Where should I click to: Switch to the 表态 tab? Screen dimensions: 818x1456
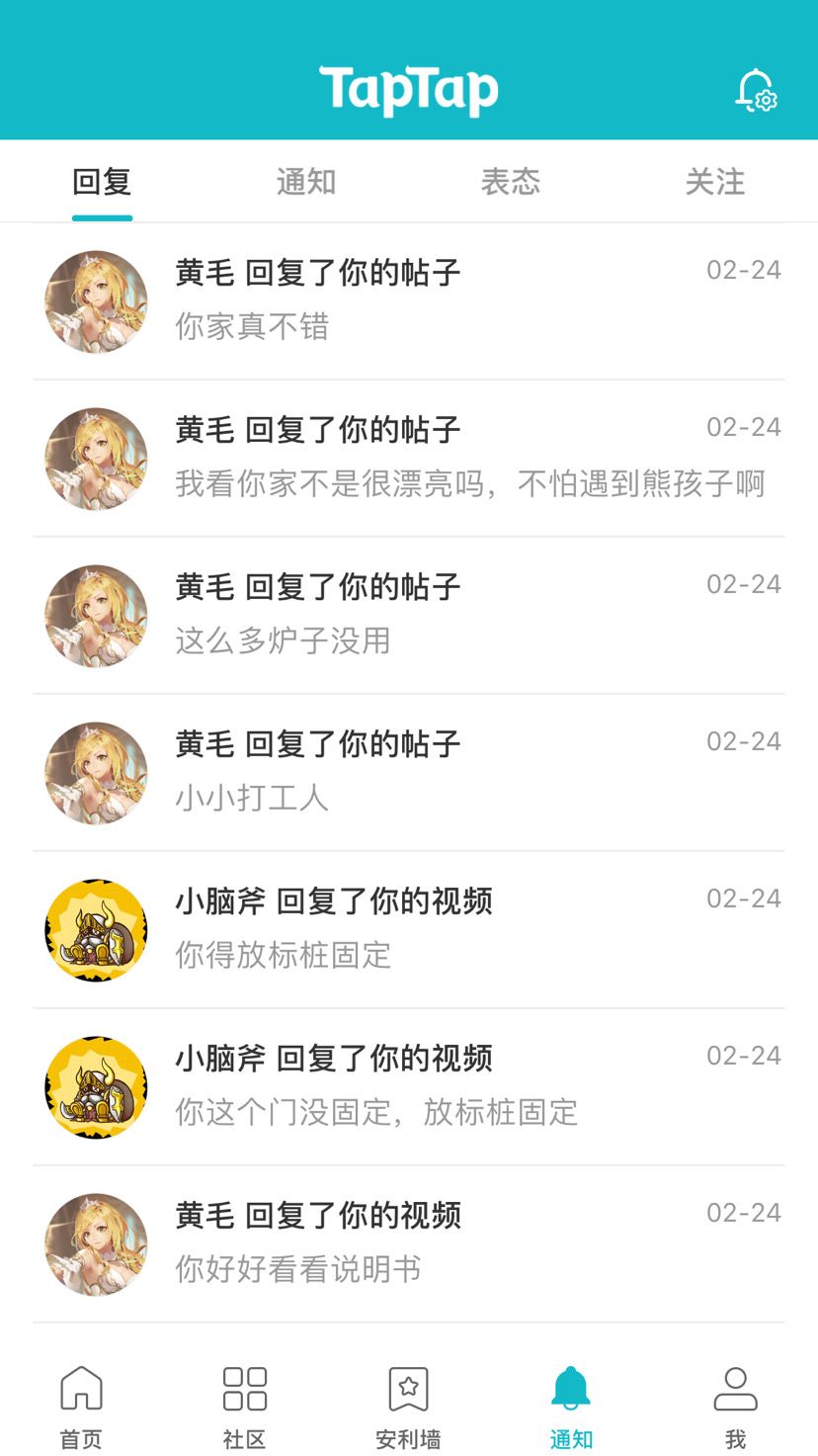point(511,182)
